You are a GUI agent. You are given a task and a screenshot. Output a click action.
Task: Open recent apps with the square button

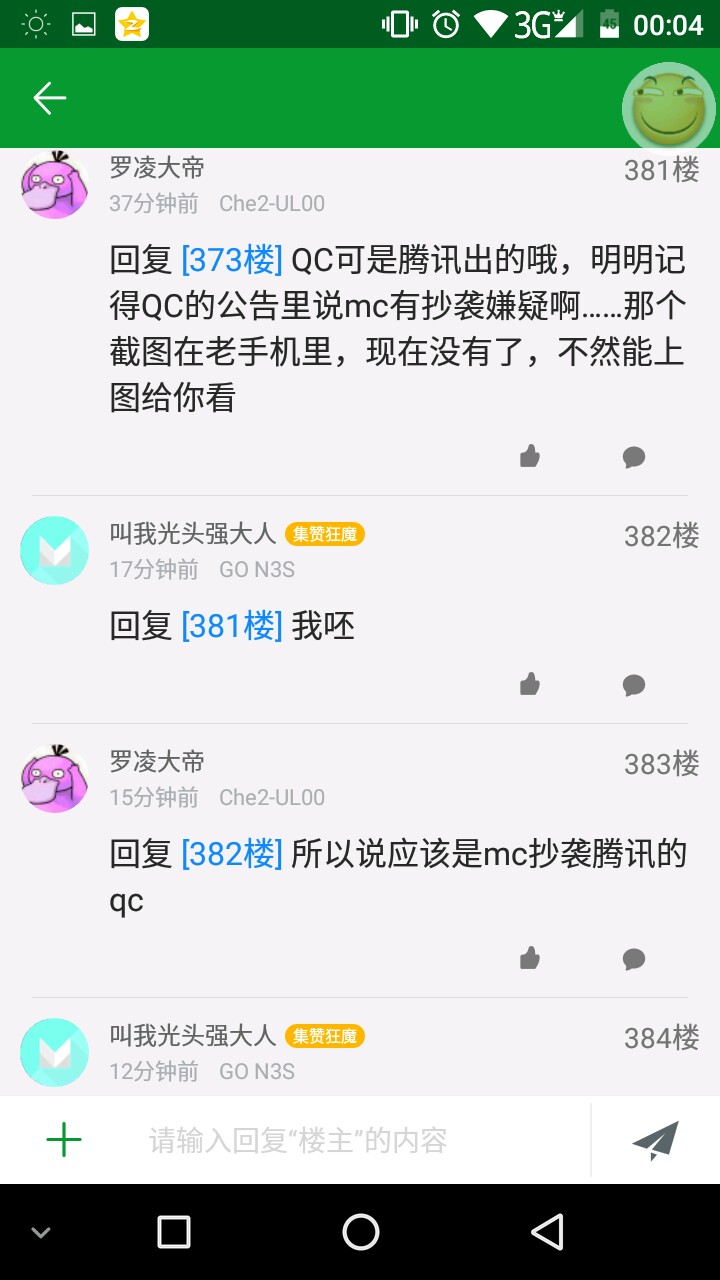coord(174,1232)
